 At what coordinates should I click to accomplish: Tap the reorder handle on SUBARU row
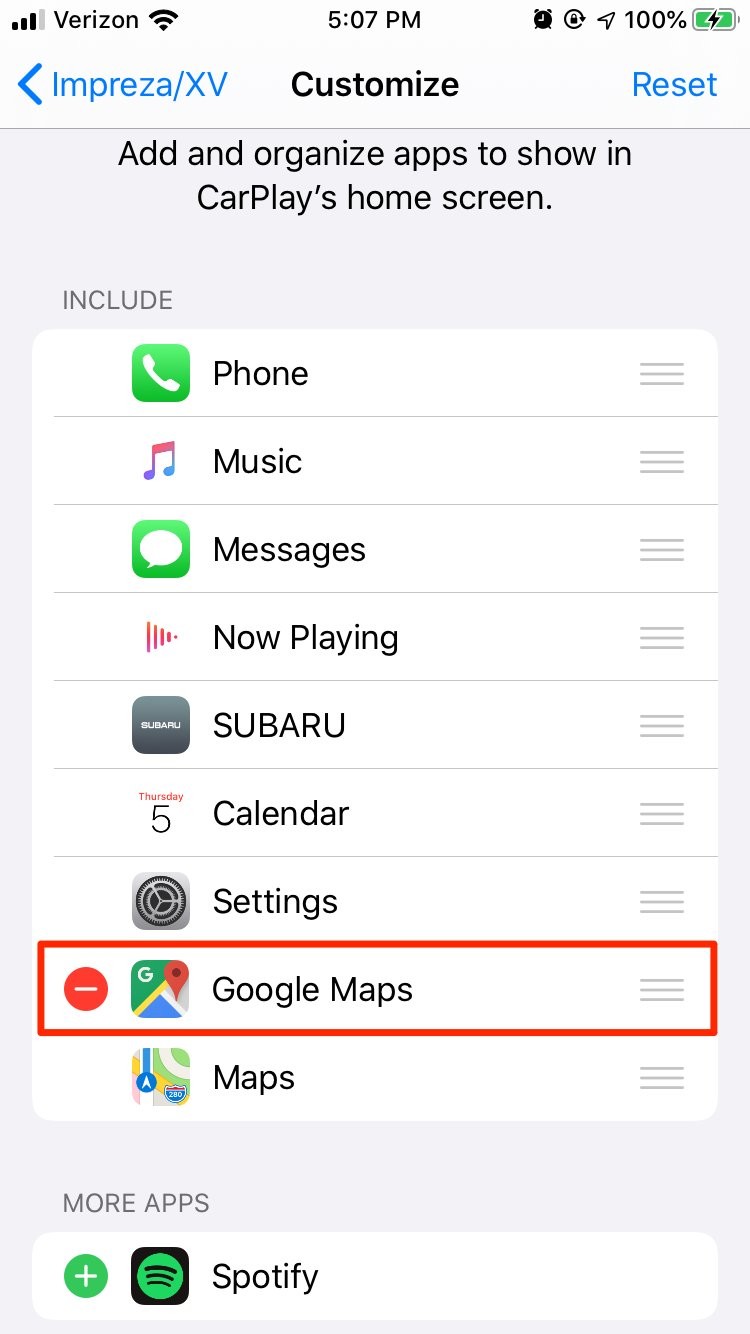tap(662, 726)
